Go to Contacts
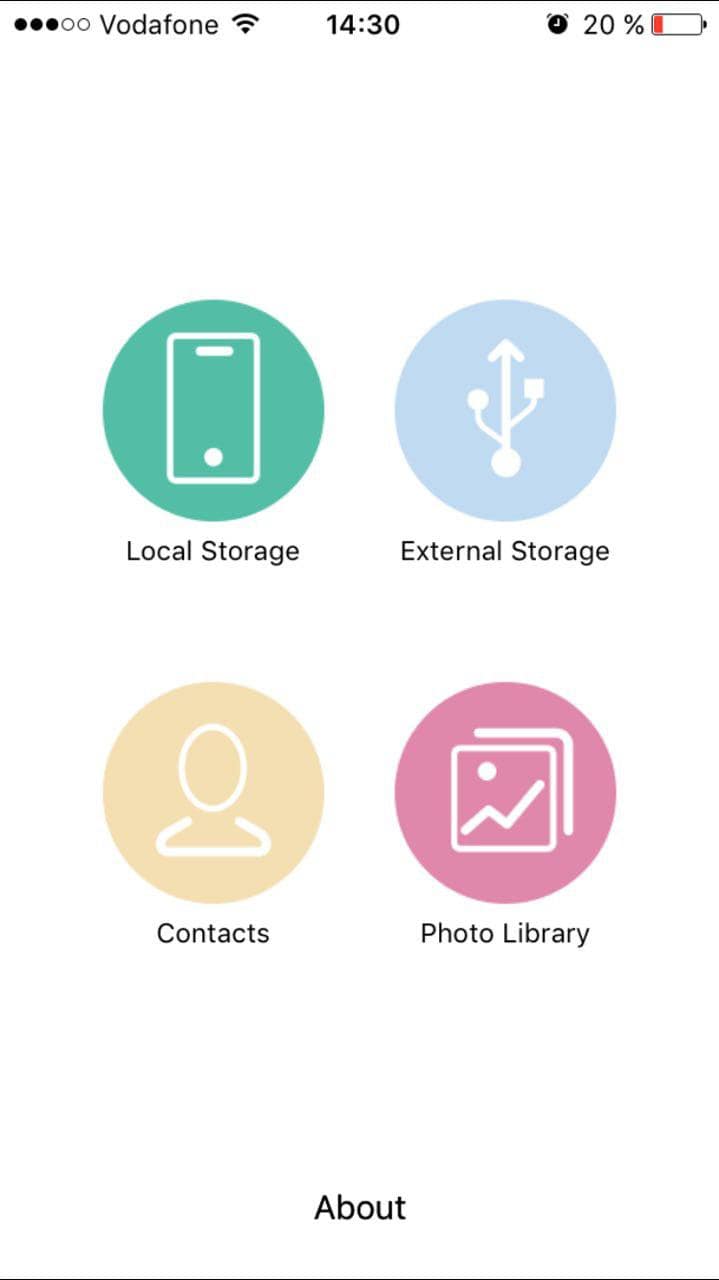The height and width of the screenshot is (1280, 719). click(213, 792)
